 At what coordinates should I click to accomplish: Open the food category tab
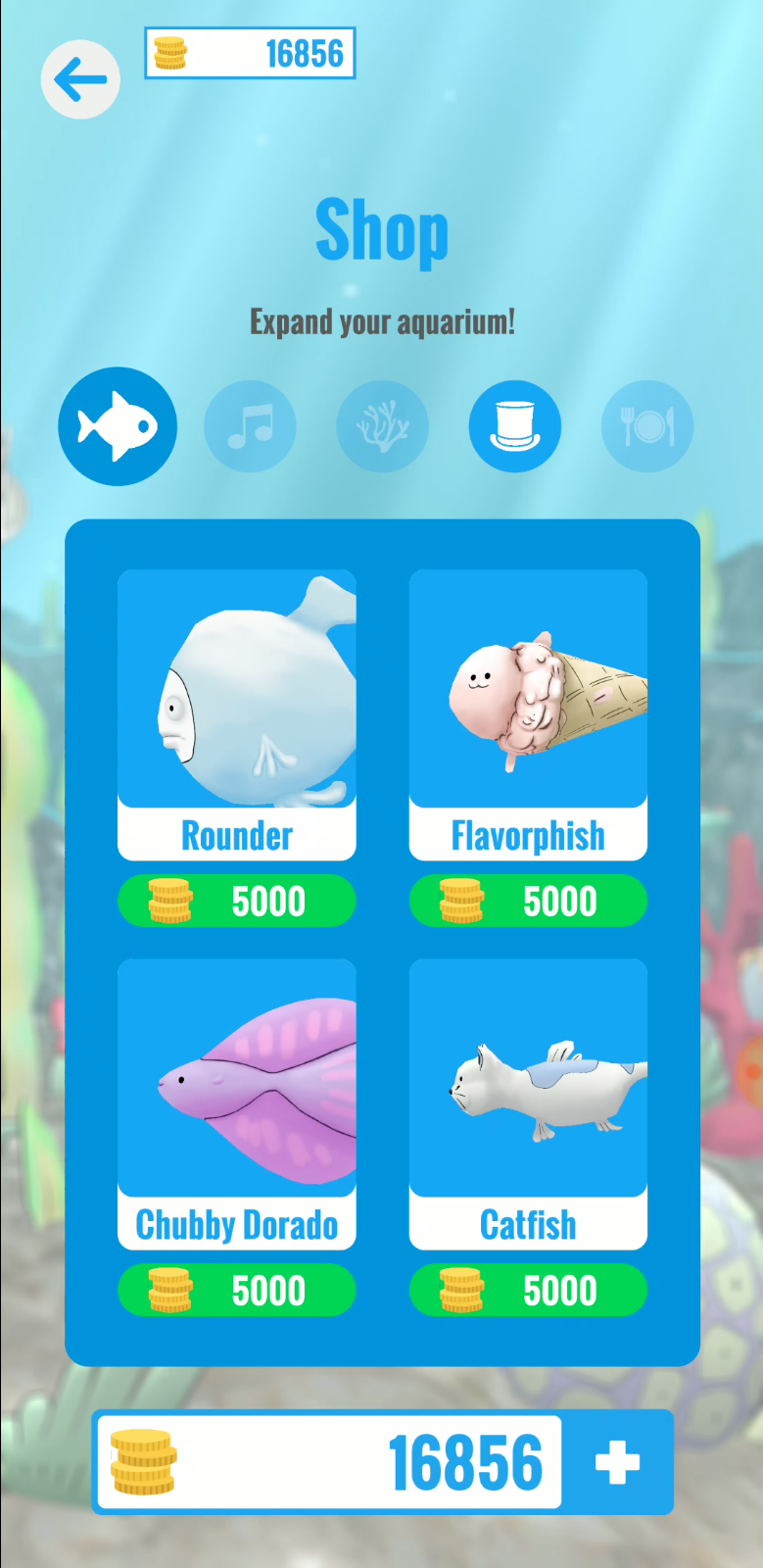(646, 426)
